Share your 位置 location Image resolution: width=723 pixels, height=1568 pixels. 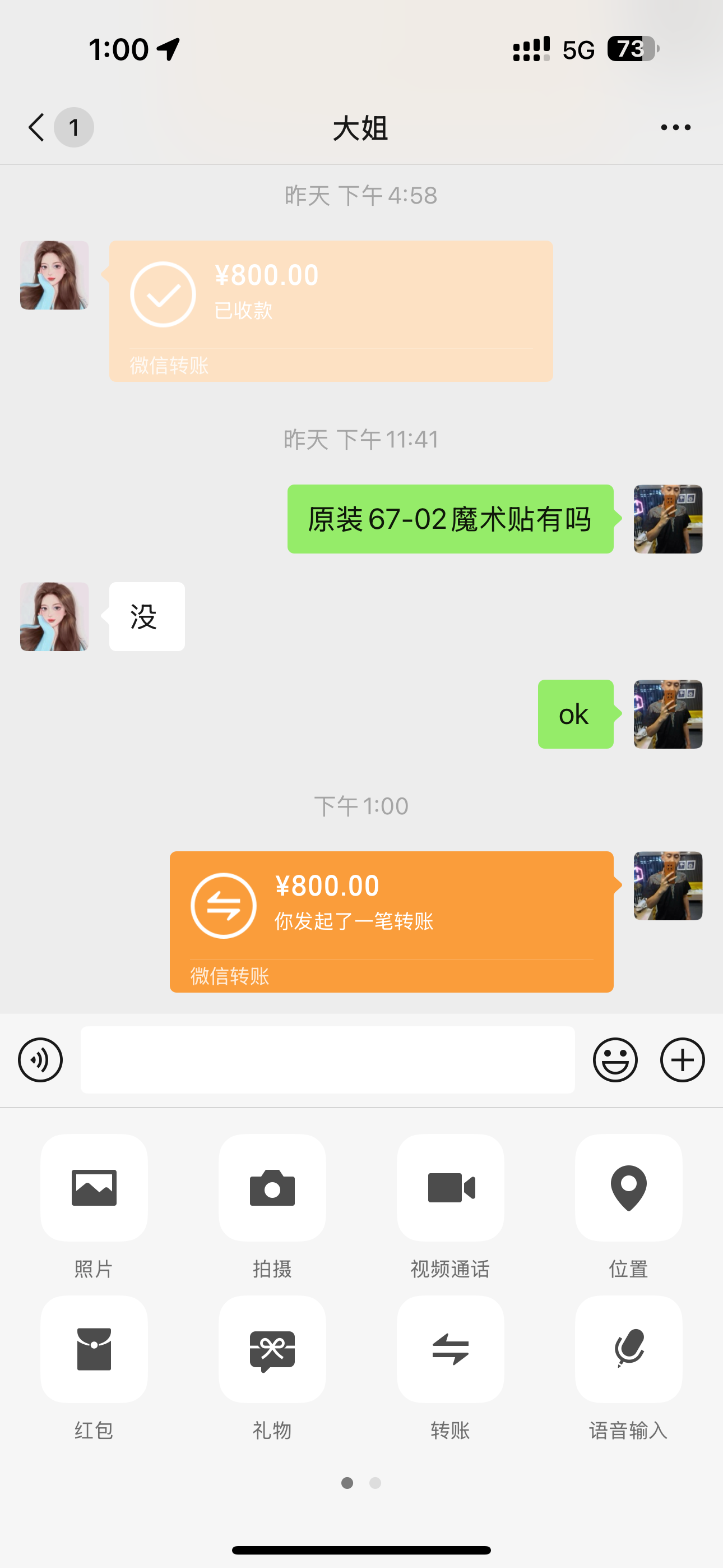(628, 1187)
